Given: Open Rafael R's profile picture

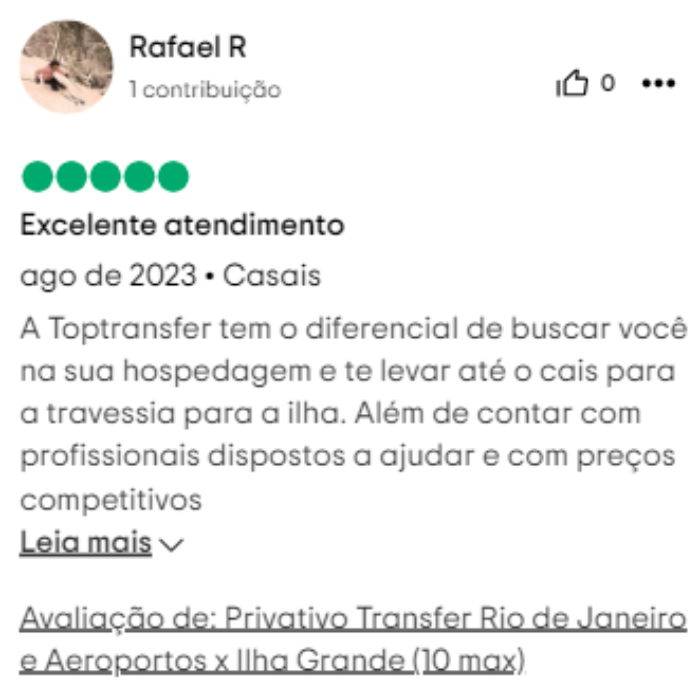Looking at the screenshot, I should [67, 67].
